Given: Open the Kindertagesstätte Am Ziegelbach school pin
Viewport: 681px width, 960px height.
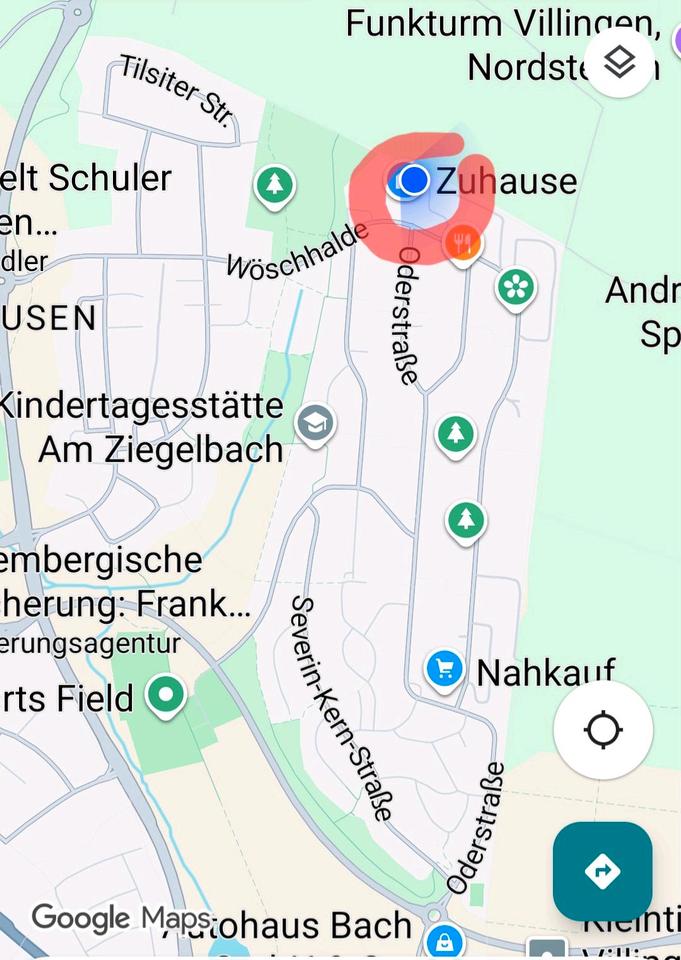Looking at the screenshot, I should click(315, 424).
